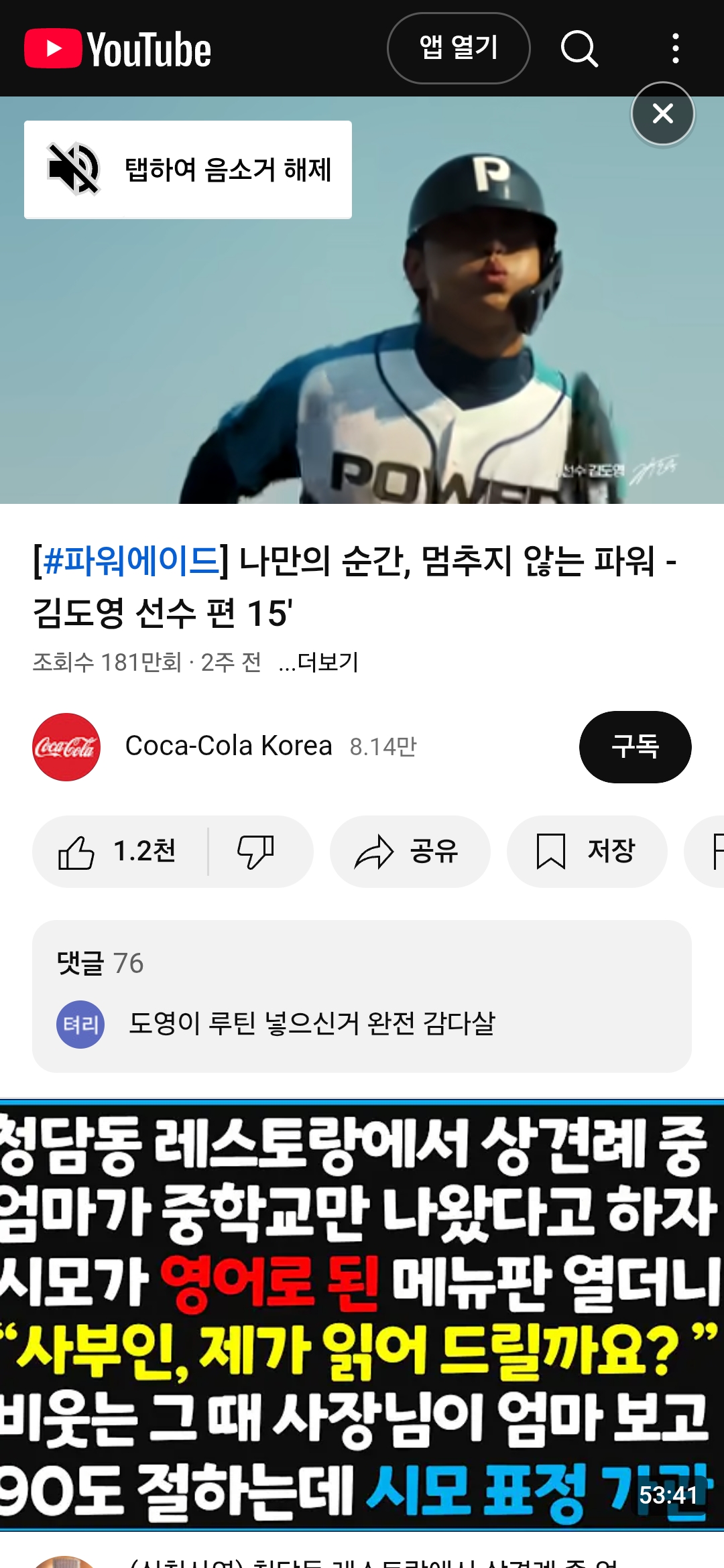Tap the YouTube logo to go home

pos(118,49)
